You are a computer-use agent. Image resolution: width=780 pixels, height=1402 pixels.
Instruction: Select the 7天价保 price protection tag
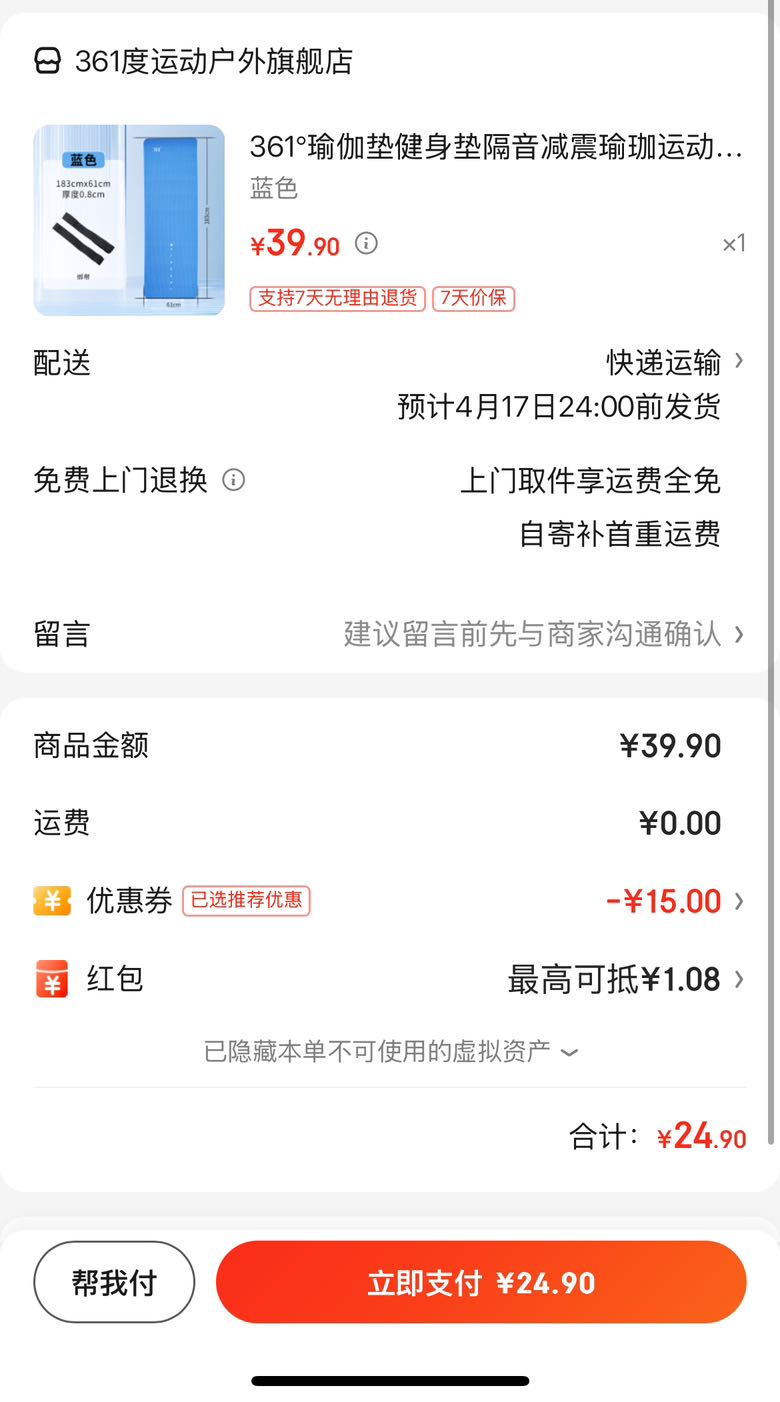[473, 299]
